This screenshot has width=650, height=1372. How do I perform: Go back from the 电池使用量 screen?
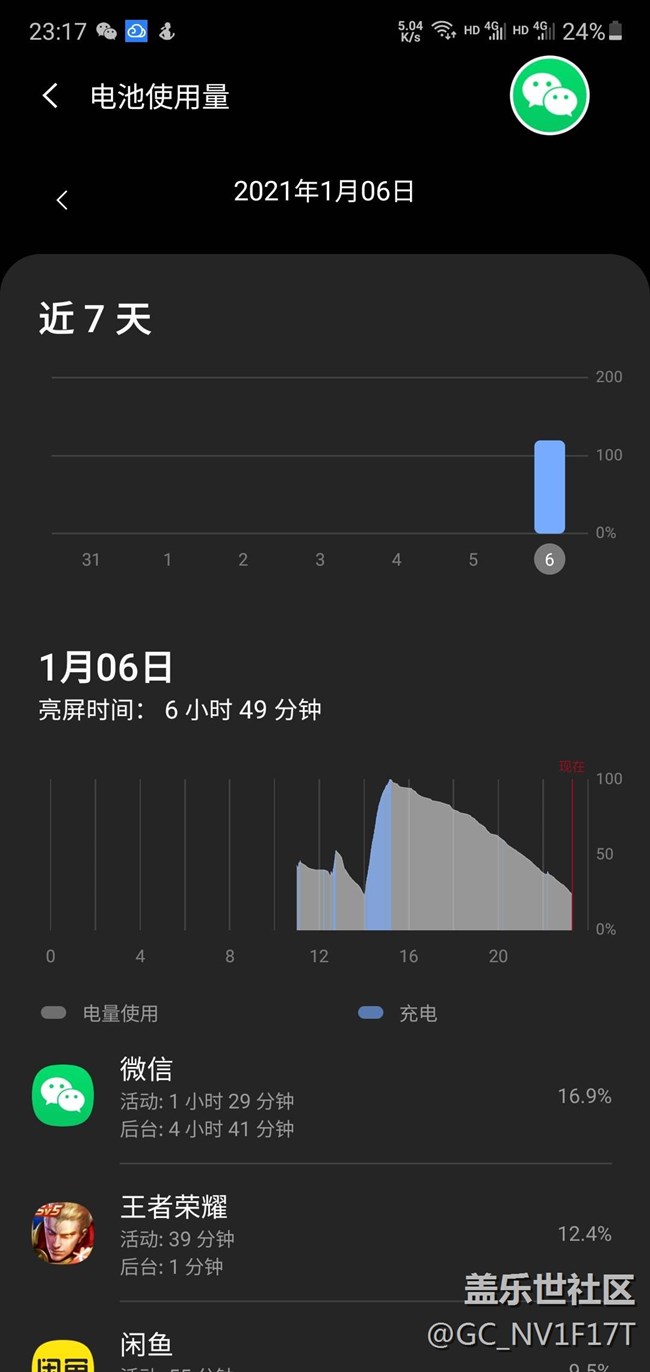click(x=50, y=96)
